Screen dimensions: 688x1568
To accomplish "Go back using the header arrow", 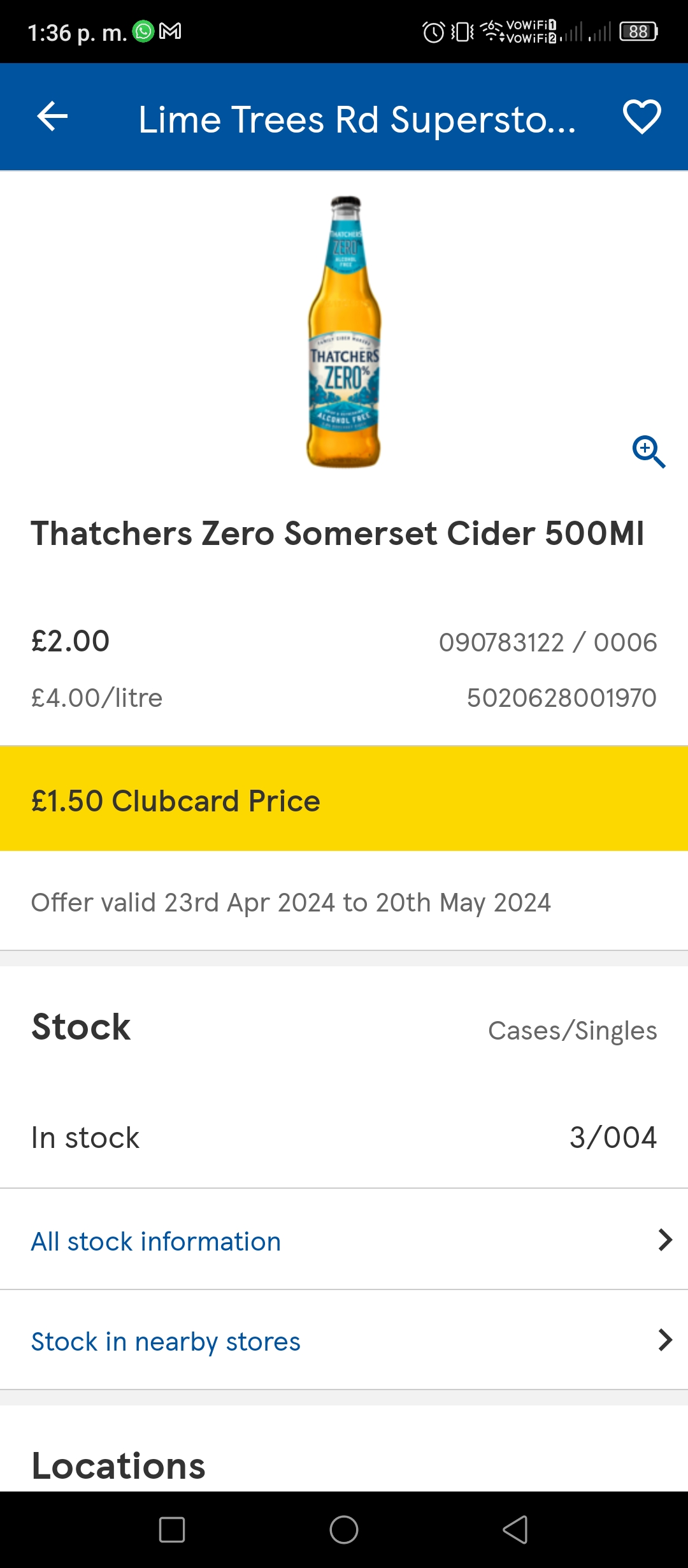I will point(52,117).
